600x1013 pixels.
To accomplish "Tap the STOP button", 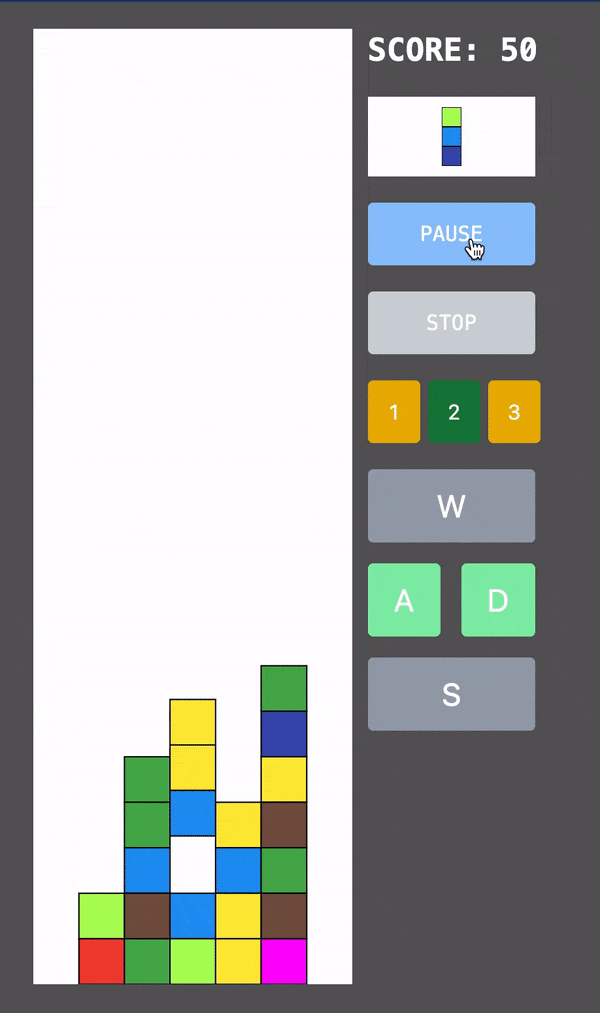I will (x=451, y=322).
